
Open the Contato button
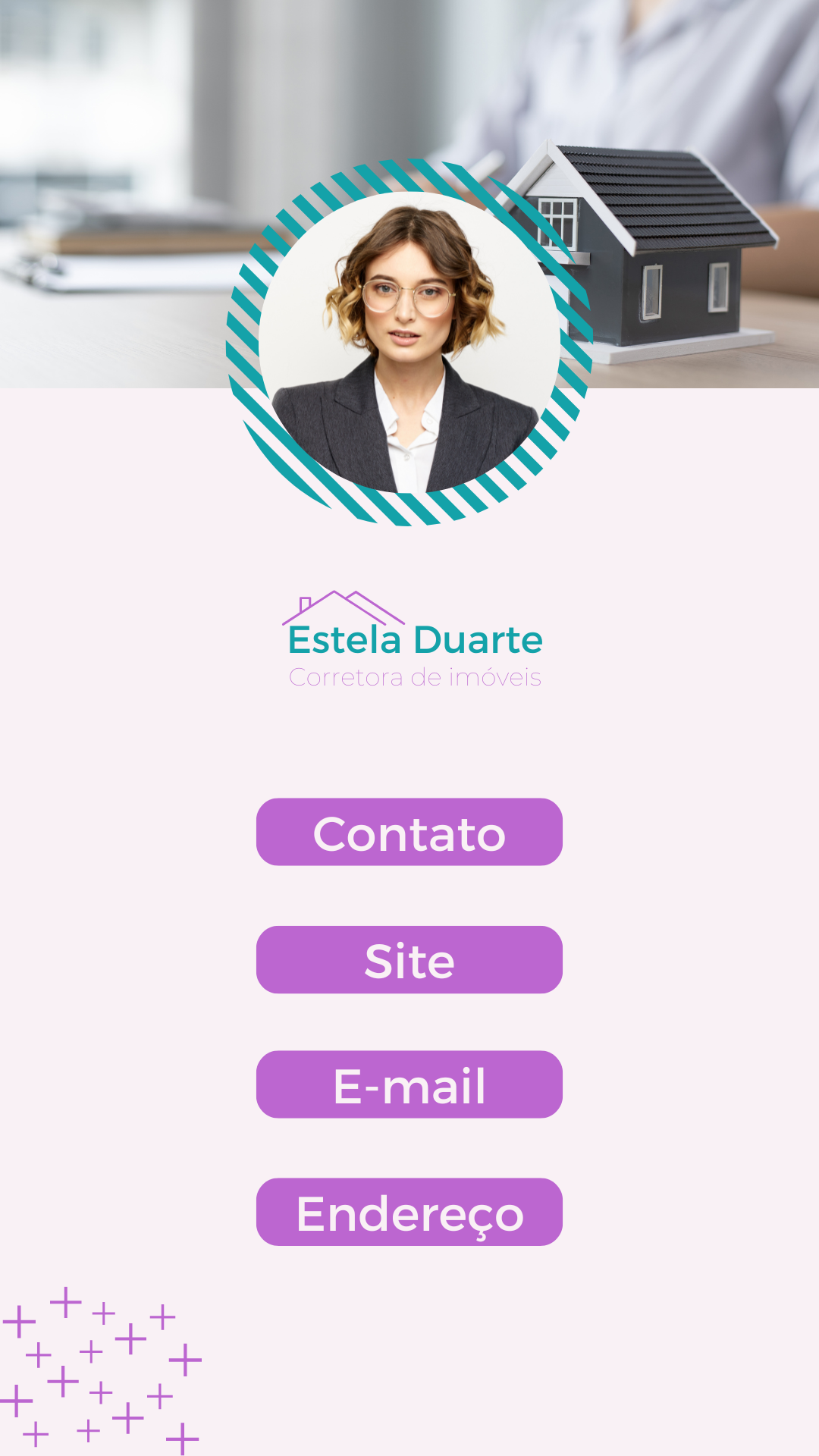409,832
